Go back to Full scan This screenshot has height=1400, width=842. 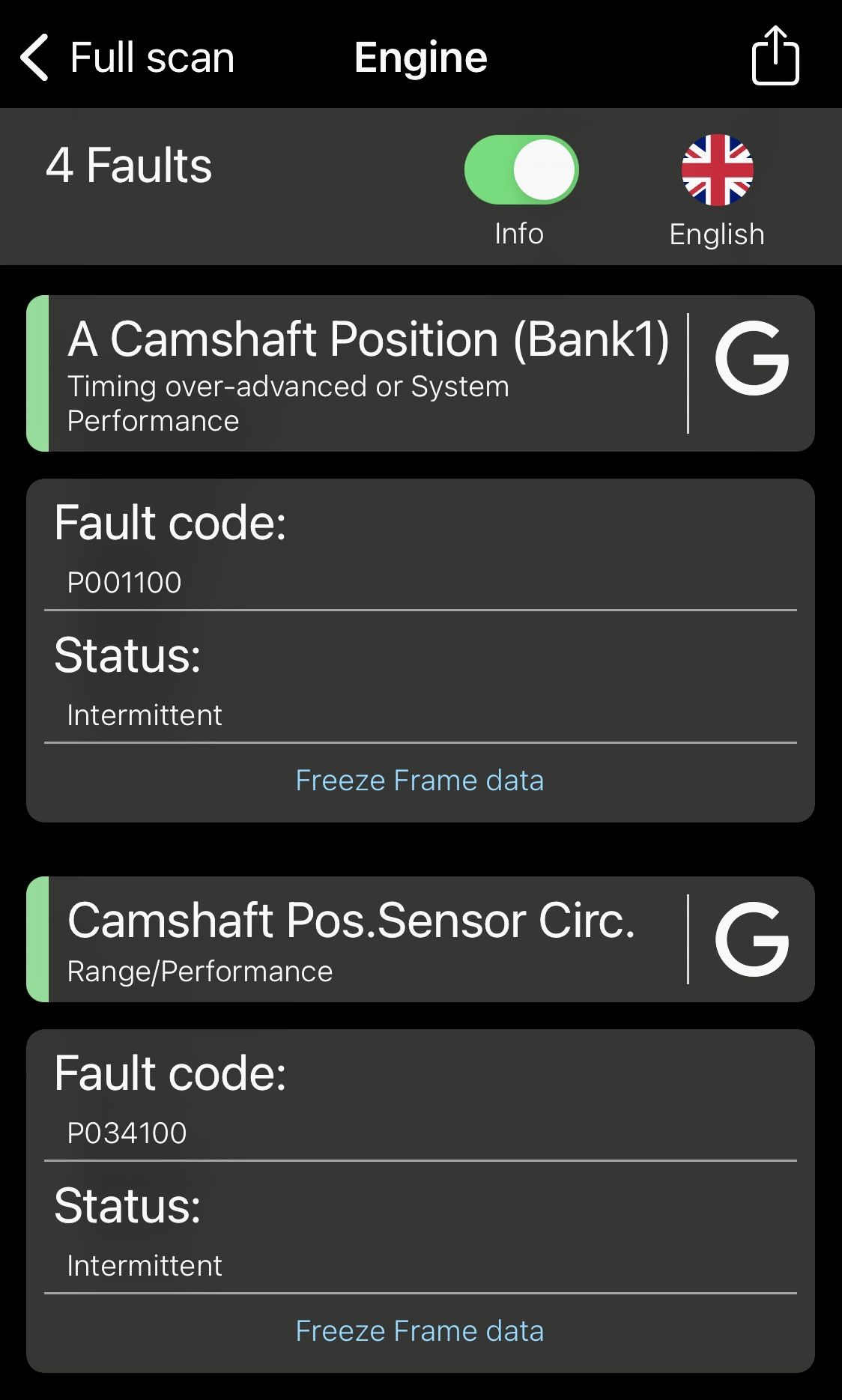click(126, 58)
